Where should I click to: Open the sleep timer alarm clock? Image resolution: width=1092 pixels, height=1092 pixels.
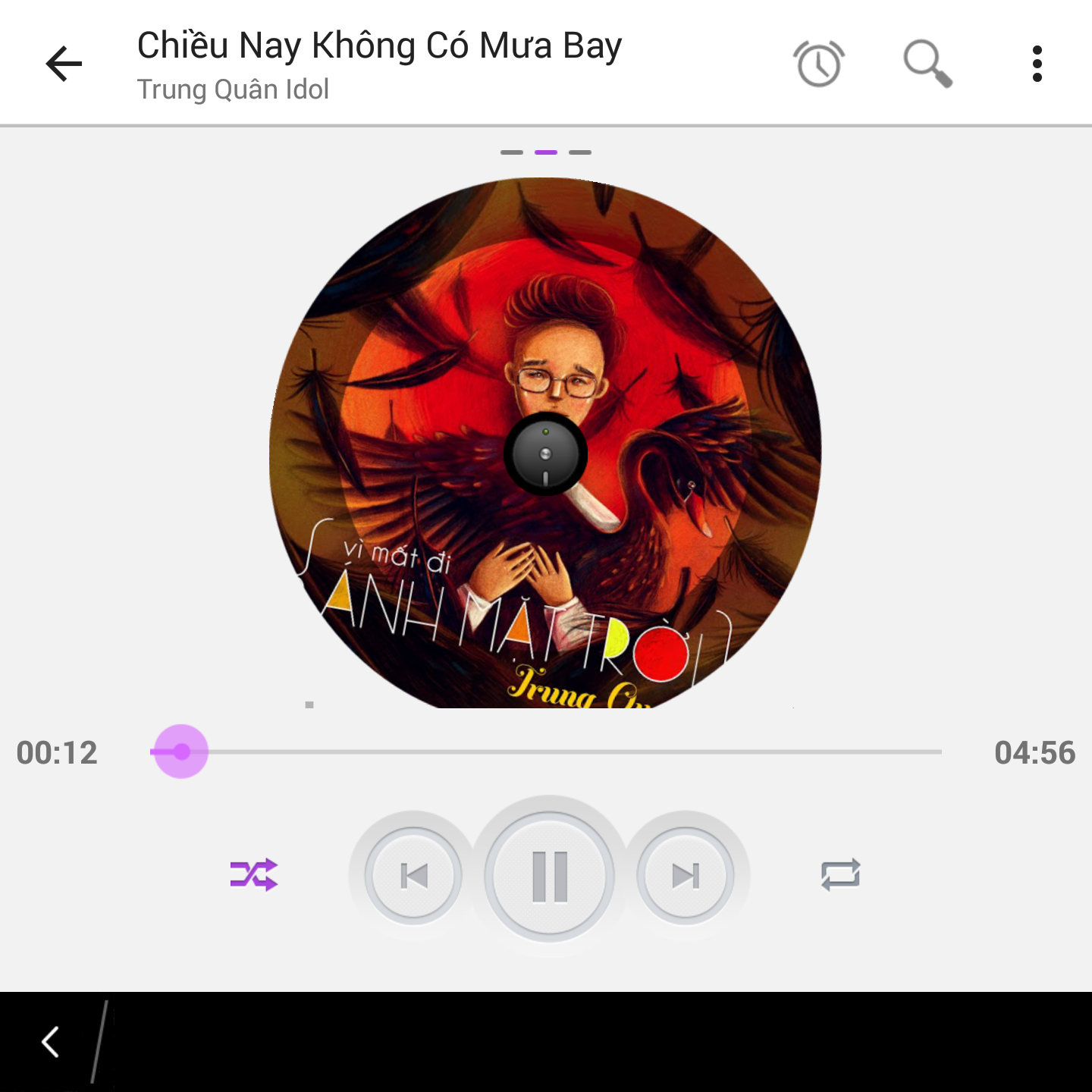819,64
